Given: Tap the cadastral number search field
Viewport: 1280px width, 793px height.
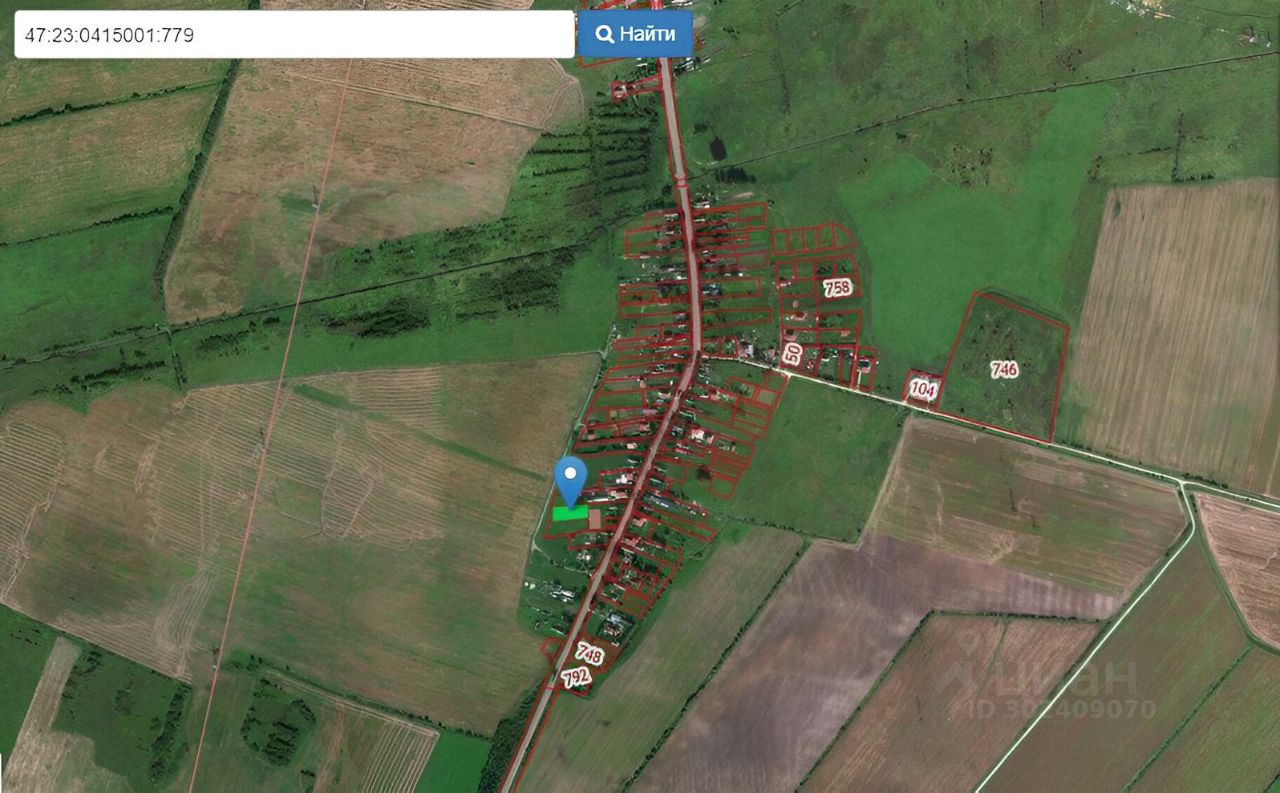Looking at the screenshot, I should tap(294, 35).
